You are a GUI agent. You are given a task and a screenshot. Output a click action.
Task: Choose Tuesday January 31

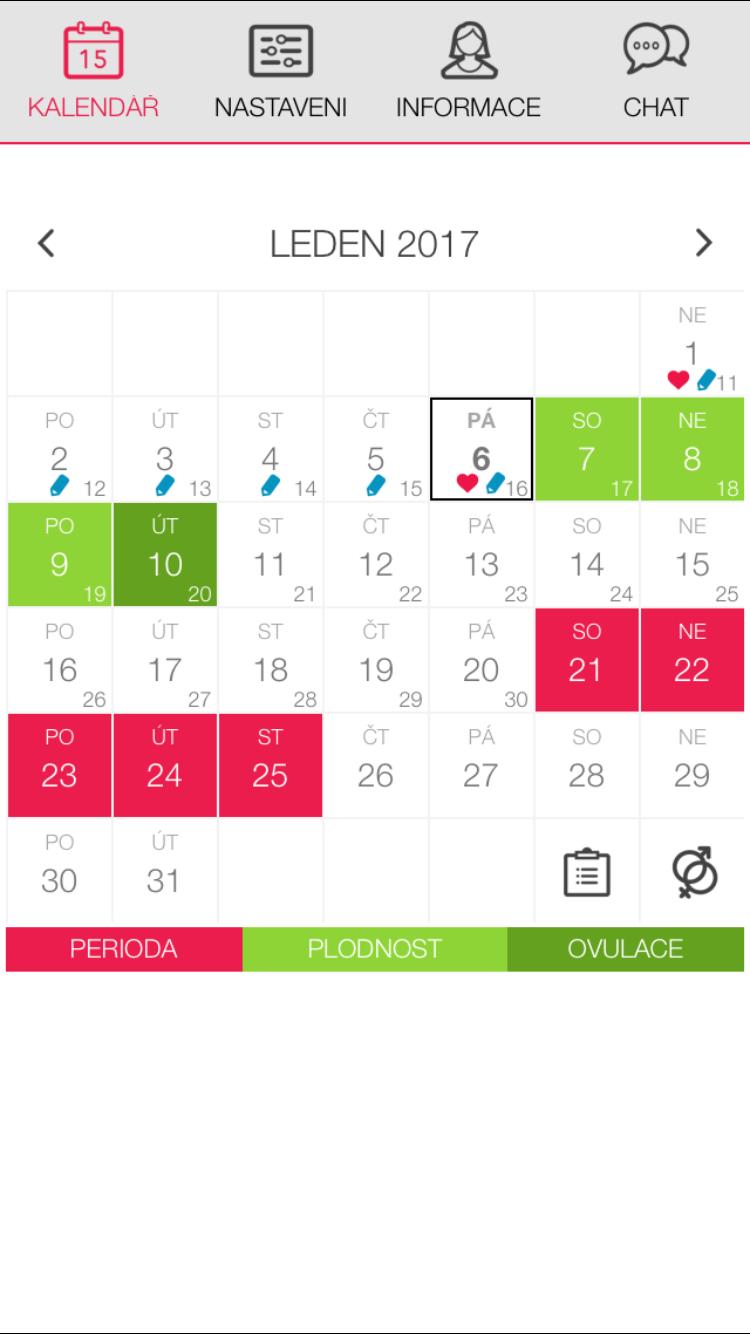click(165, 871)
